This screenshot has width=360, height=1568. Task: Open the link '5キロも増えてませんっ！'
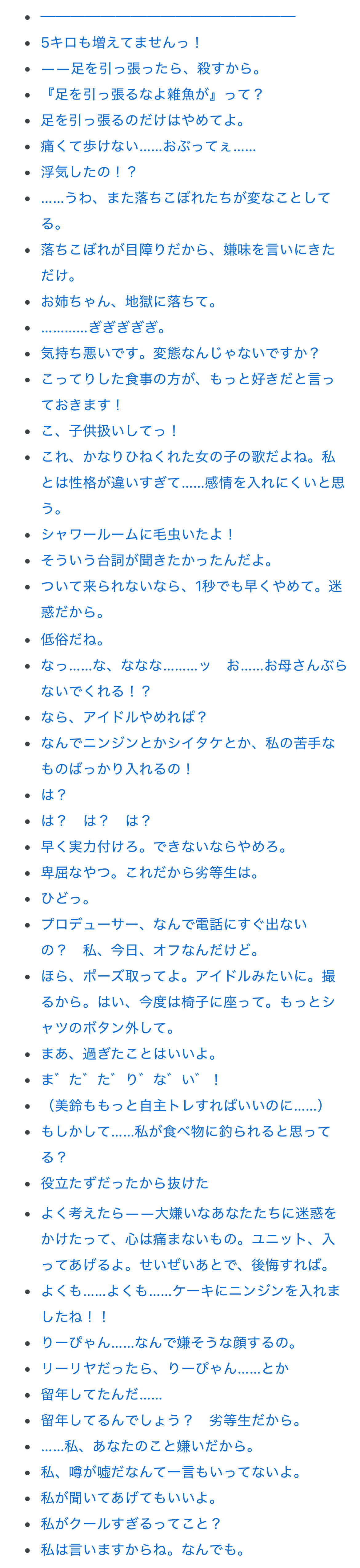click(120, 43)
